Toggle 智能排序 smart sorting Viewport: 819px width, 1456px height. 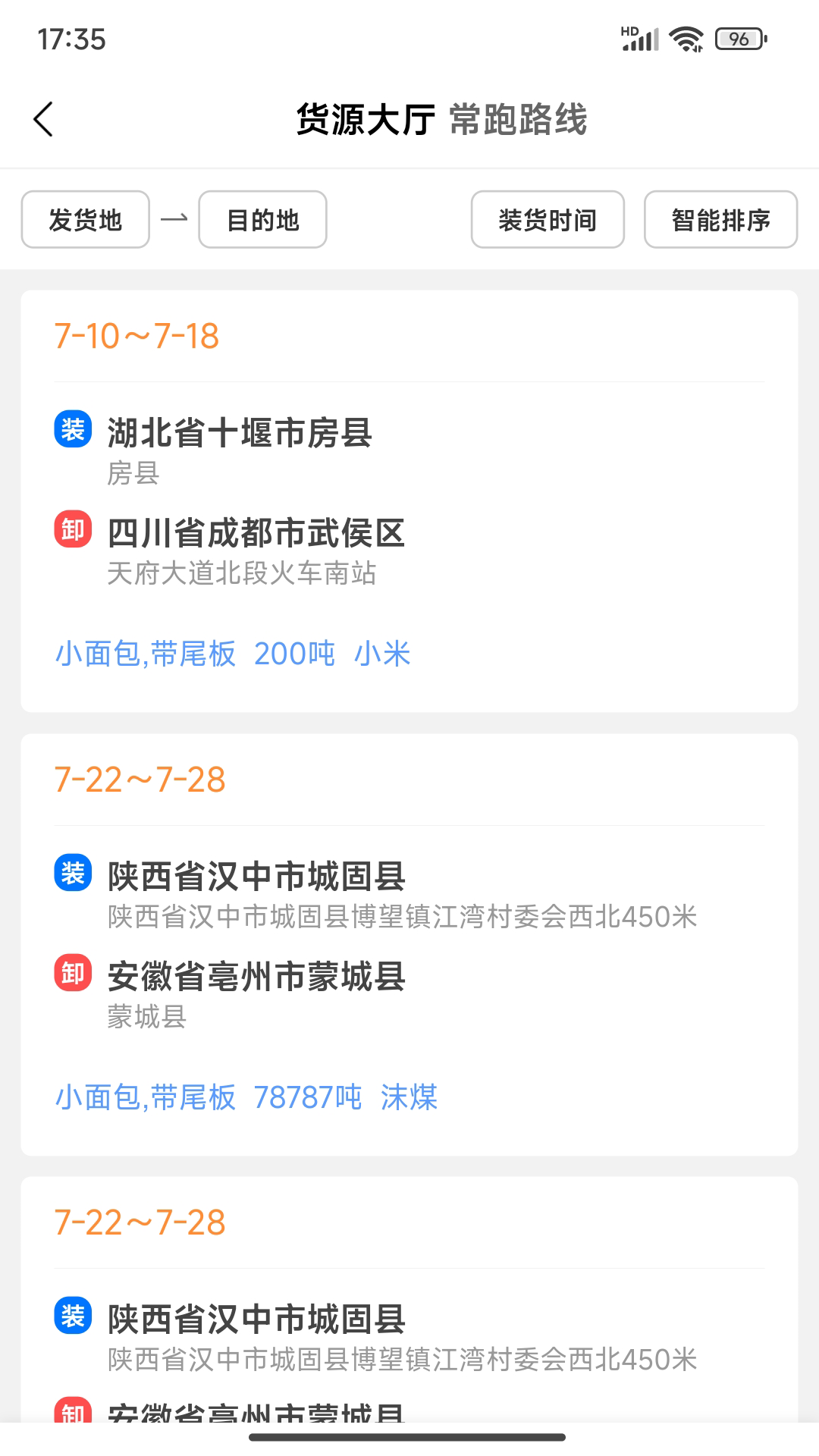pos(720,219)
